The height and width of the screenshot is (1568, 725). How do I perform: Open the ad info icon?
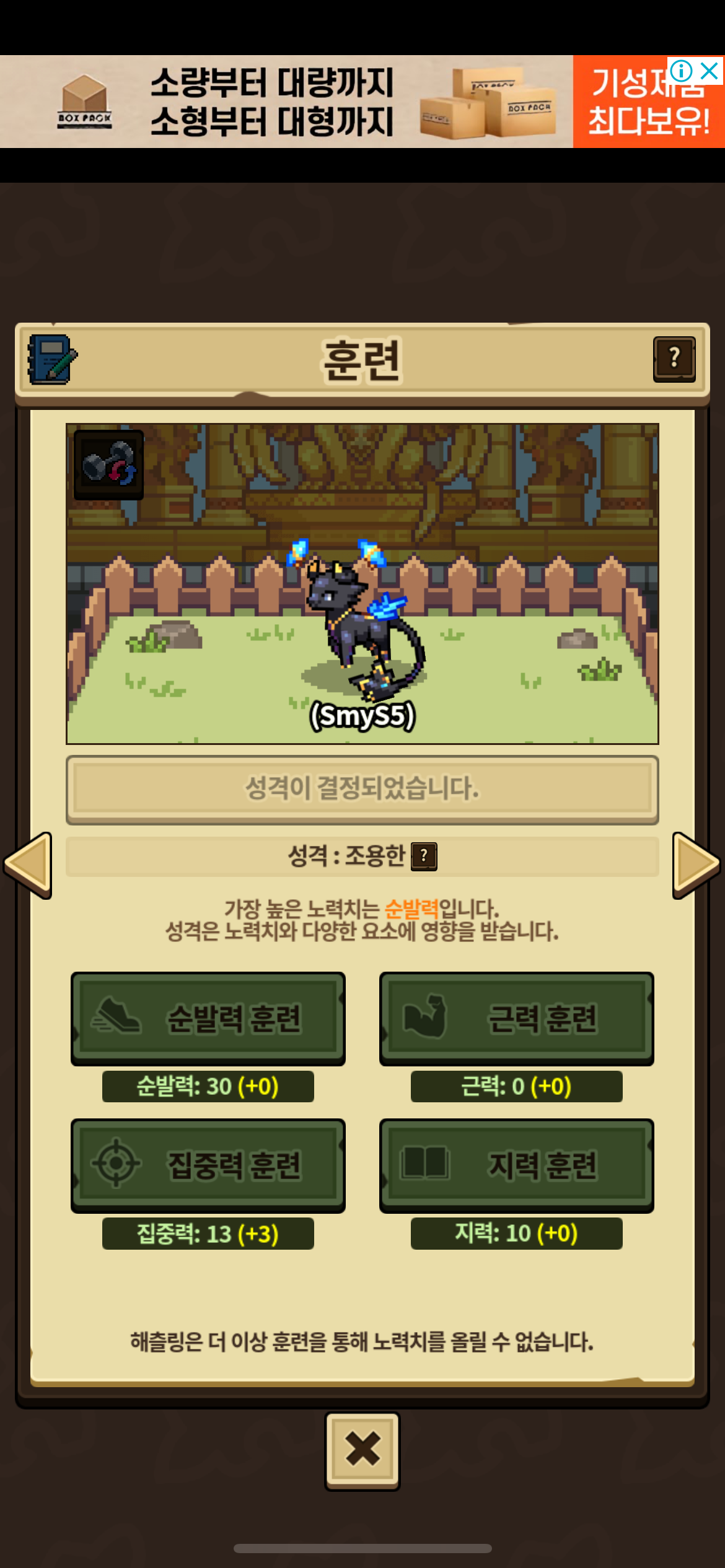(x=681, y=71)
